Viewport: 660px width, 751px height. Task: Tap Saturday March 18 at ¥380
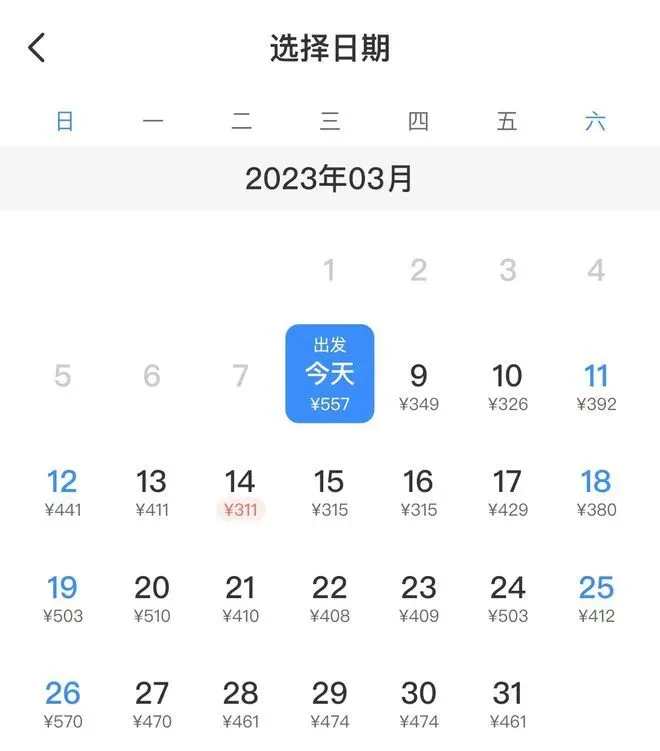tap(596, 492)
